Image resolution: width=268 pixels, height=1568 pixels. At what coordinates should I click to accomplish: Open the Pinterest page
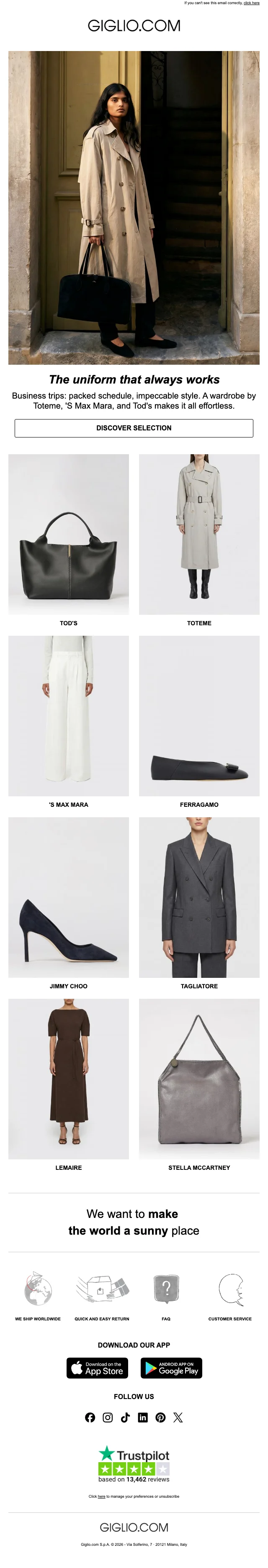(x=160, y=1417)
